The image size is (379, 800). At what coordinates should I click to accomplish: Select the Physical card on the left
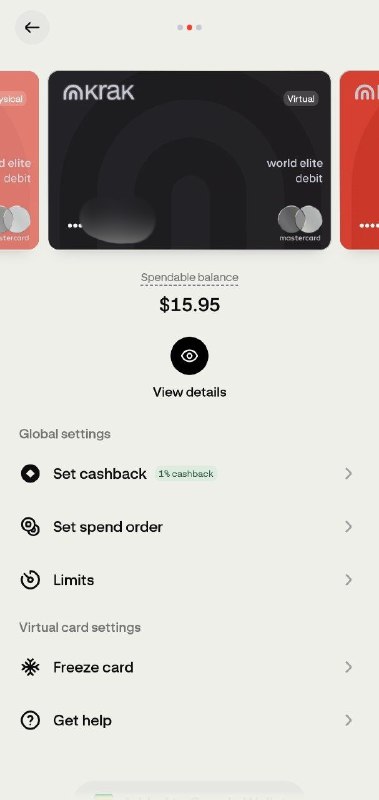coord(19,160)
